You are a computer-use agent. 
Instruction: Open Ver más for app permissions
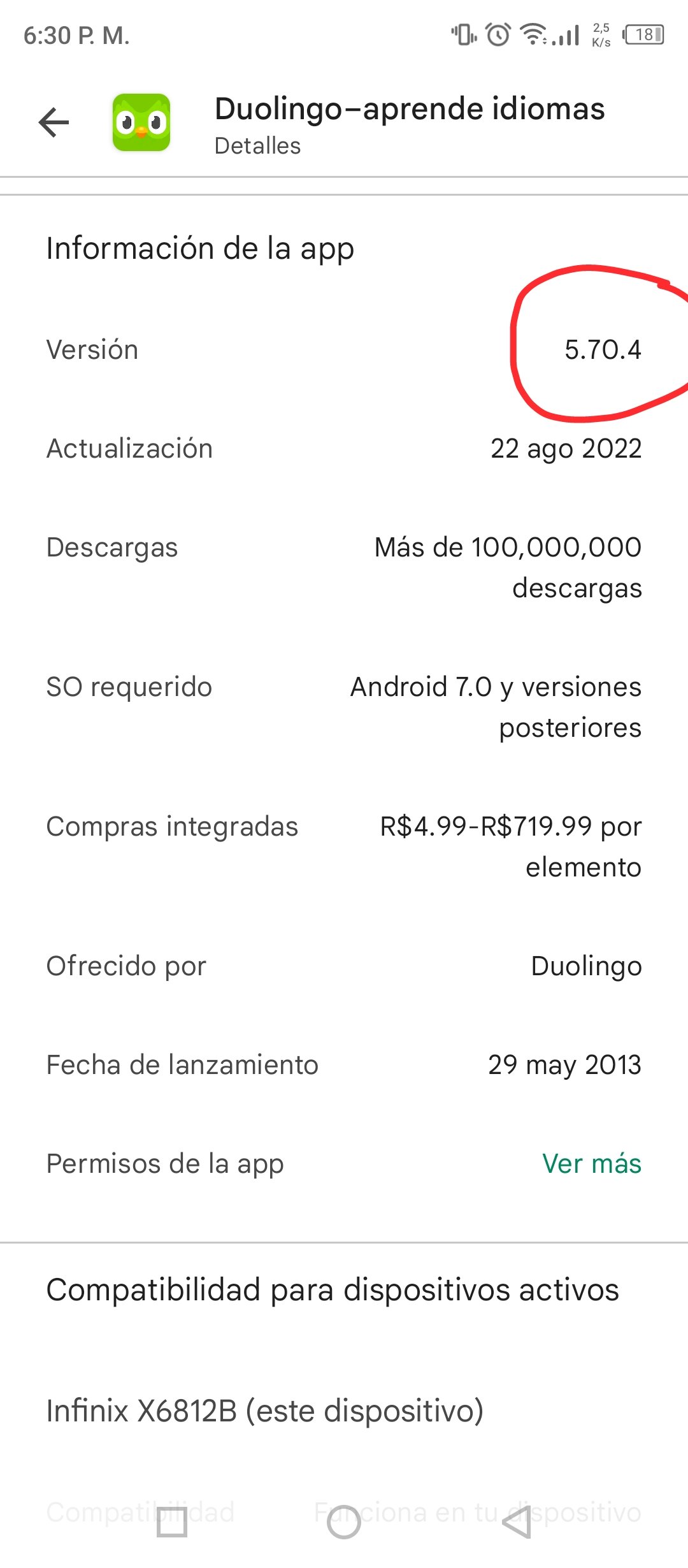pyautogui.click(x=591, y=1163)
